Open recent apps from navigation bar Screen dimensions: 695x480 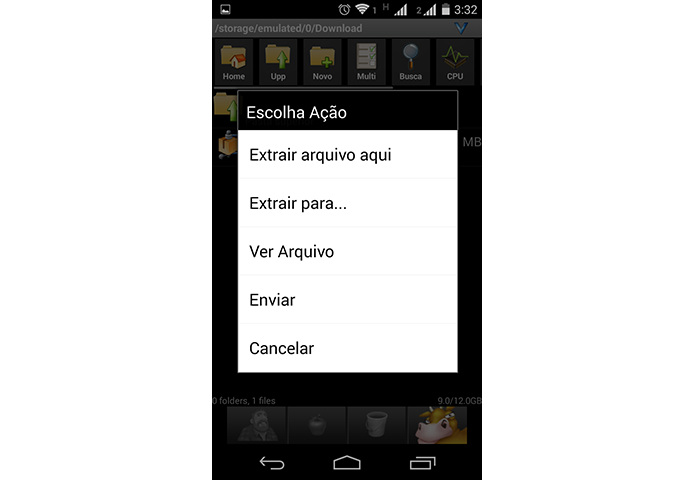pos(423,462)
